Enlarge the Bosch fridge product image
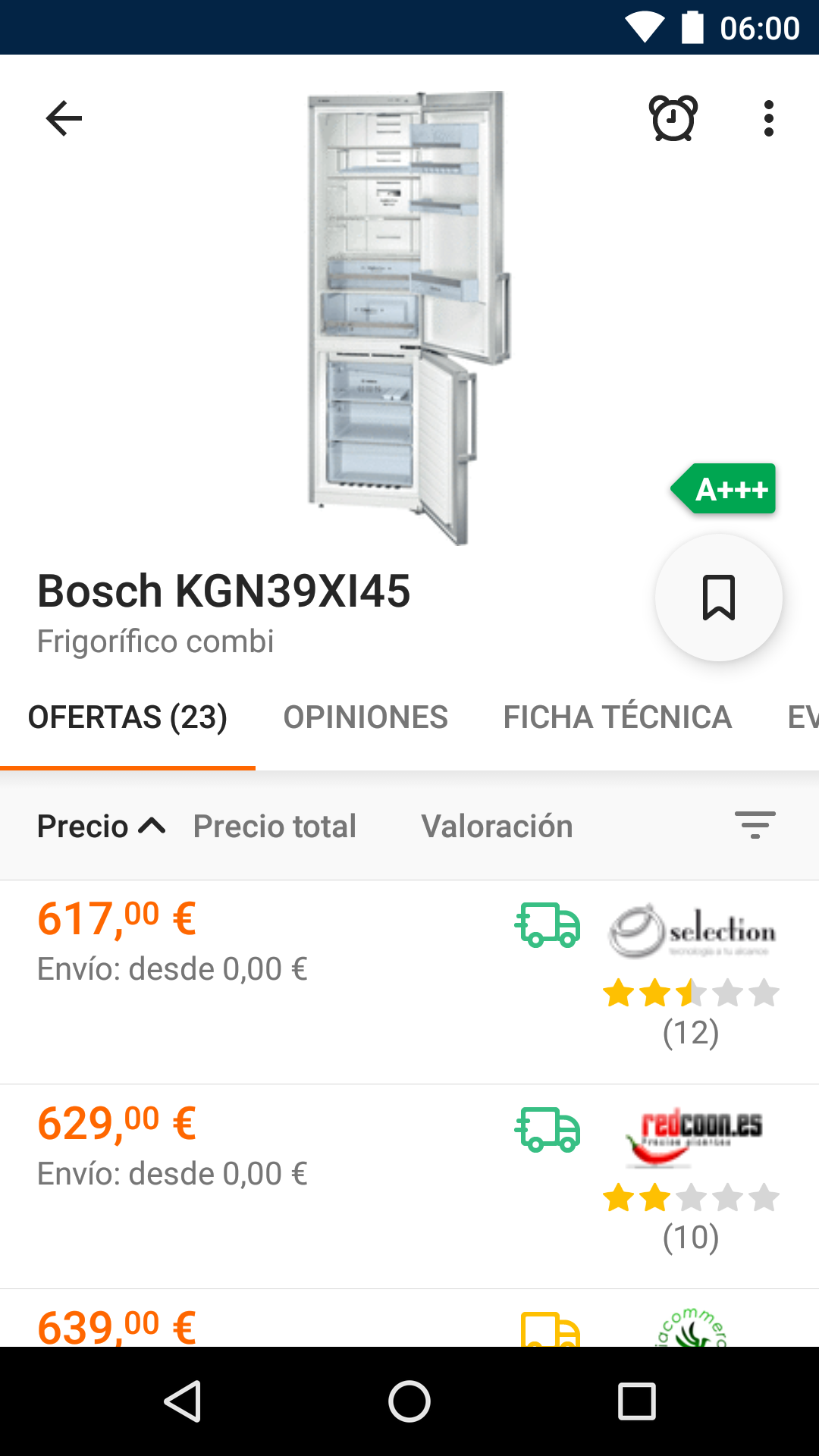Image resolution: width=819 pixels, height=1456 pixels. [x=409, y=318]
